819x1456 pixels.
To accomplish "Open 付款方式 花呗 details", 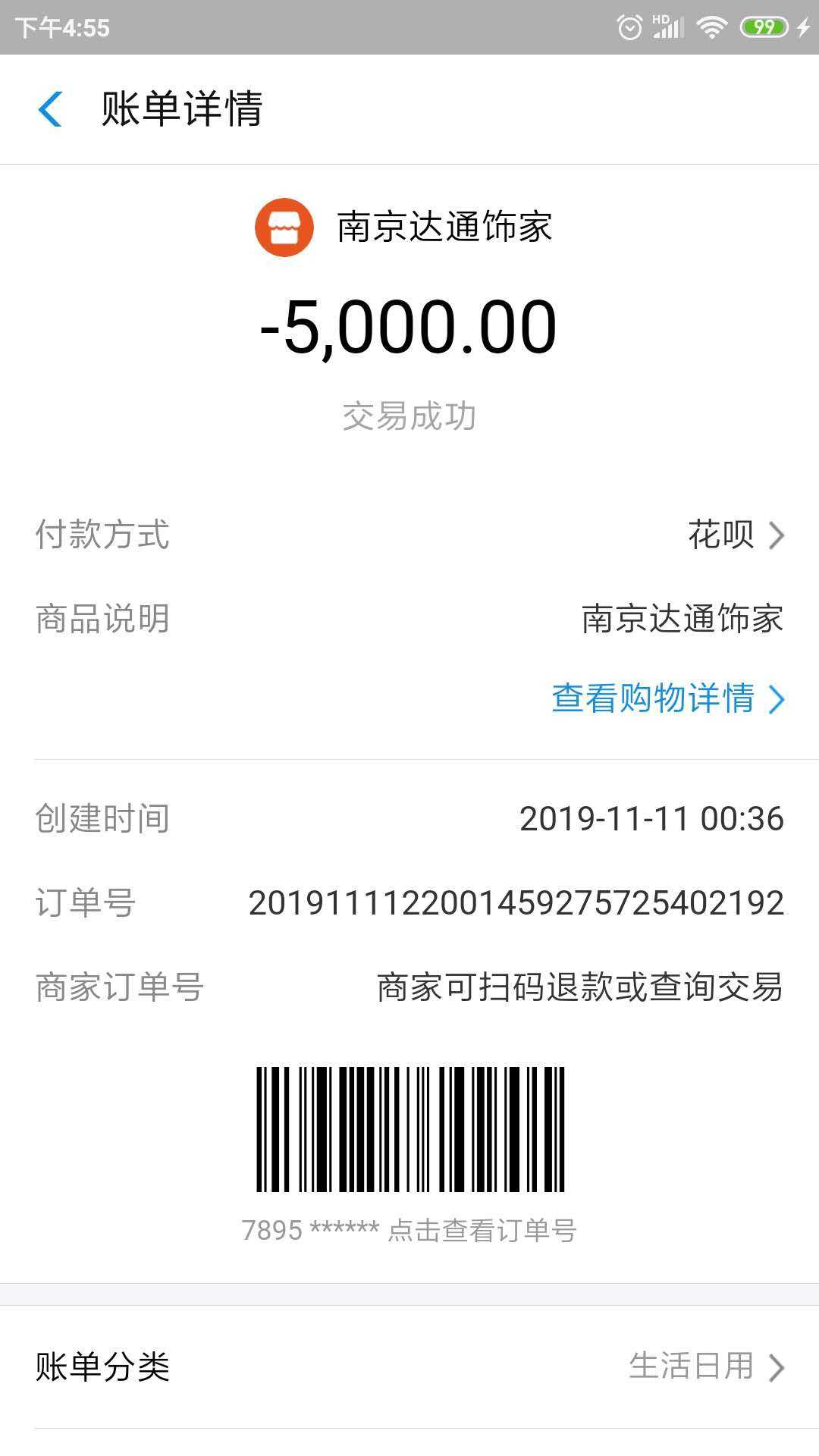I will (734, 535).
